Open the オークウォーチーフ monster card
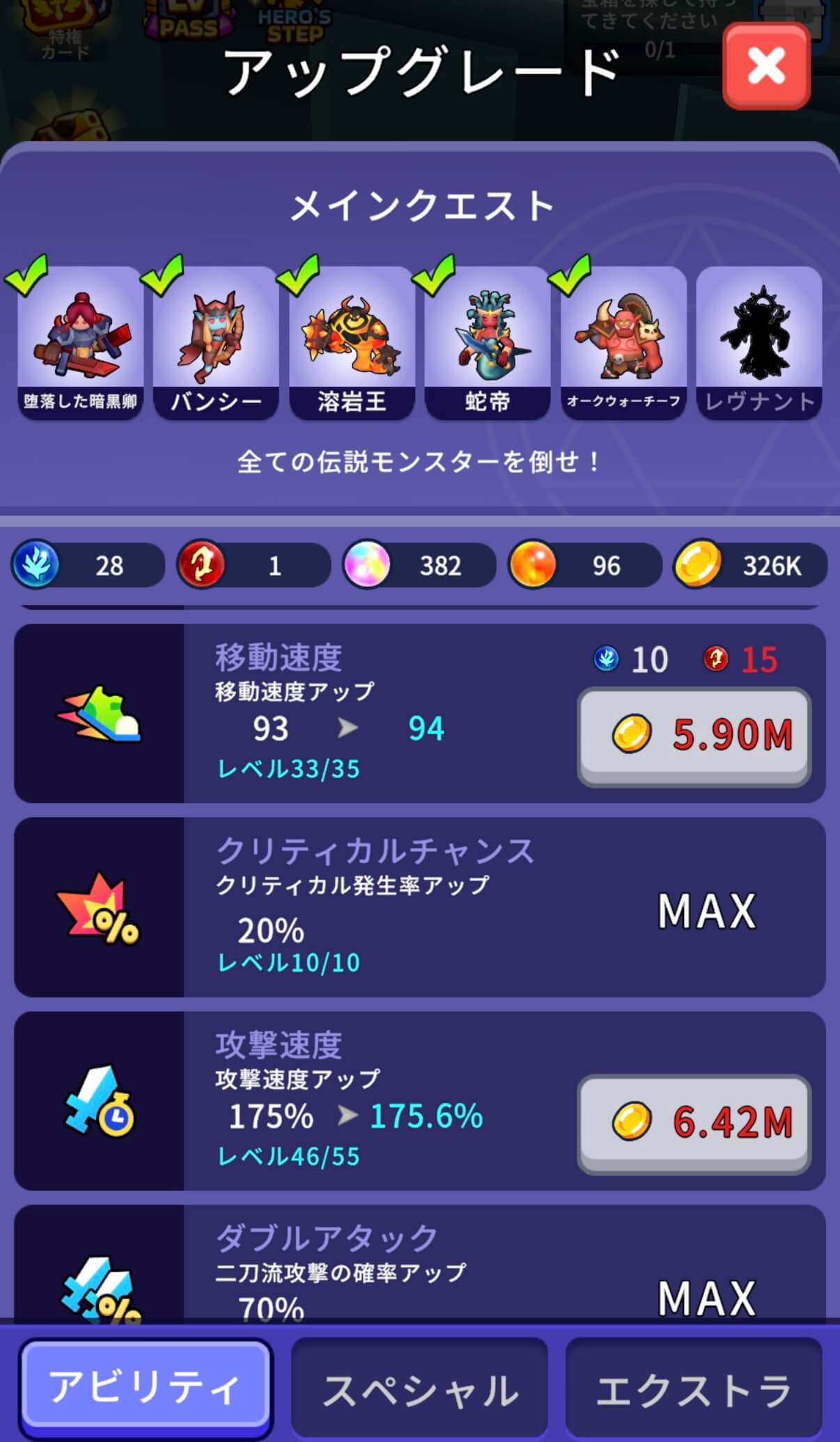840x1442 pixels. click(623, 343)
